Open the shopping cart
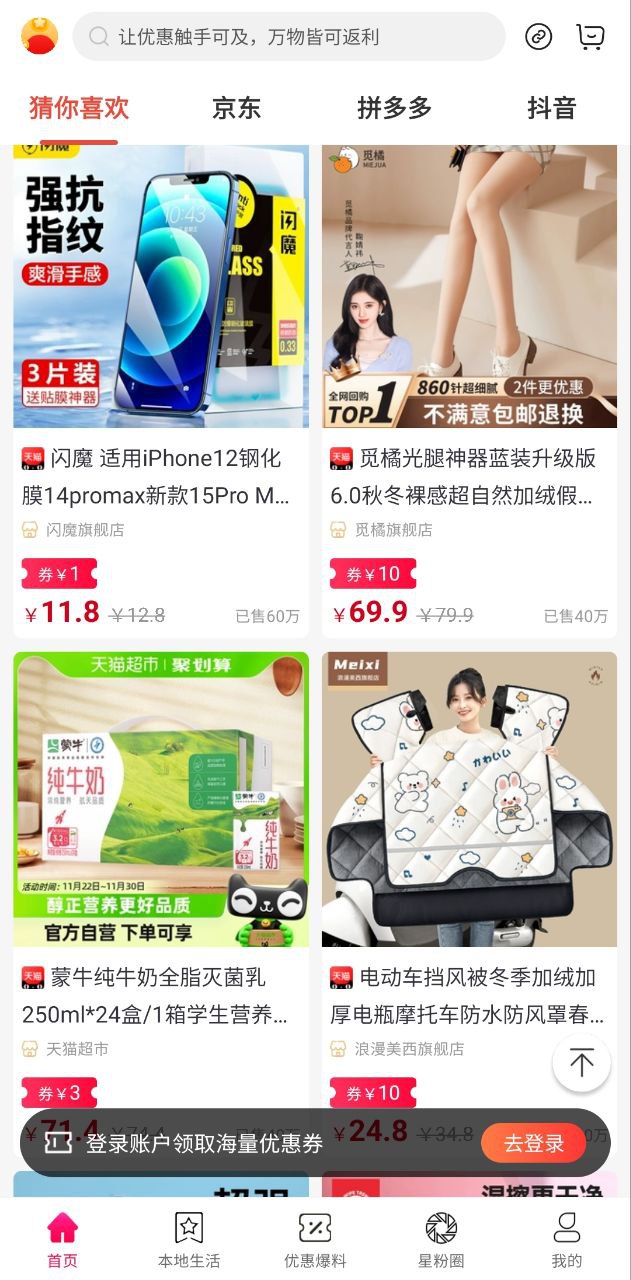This screenshot has width=631, height=1280. [591, 37]
